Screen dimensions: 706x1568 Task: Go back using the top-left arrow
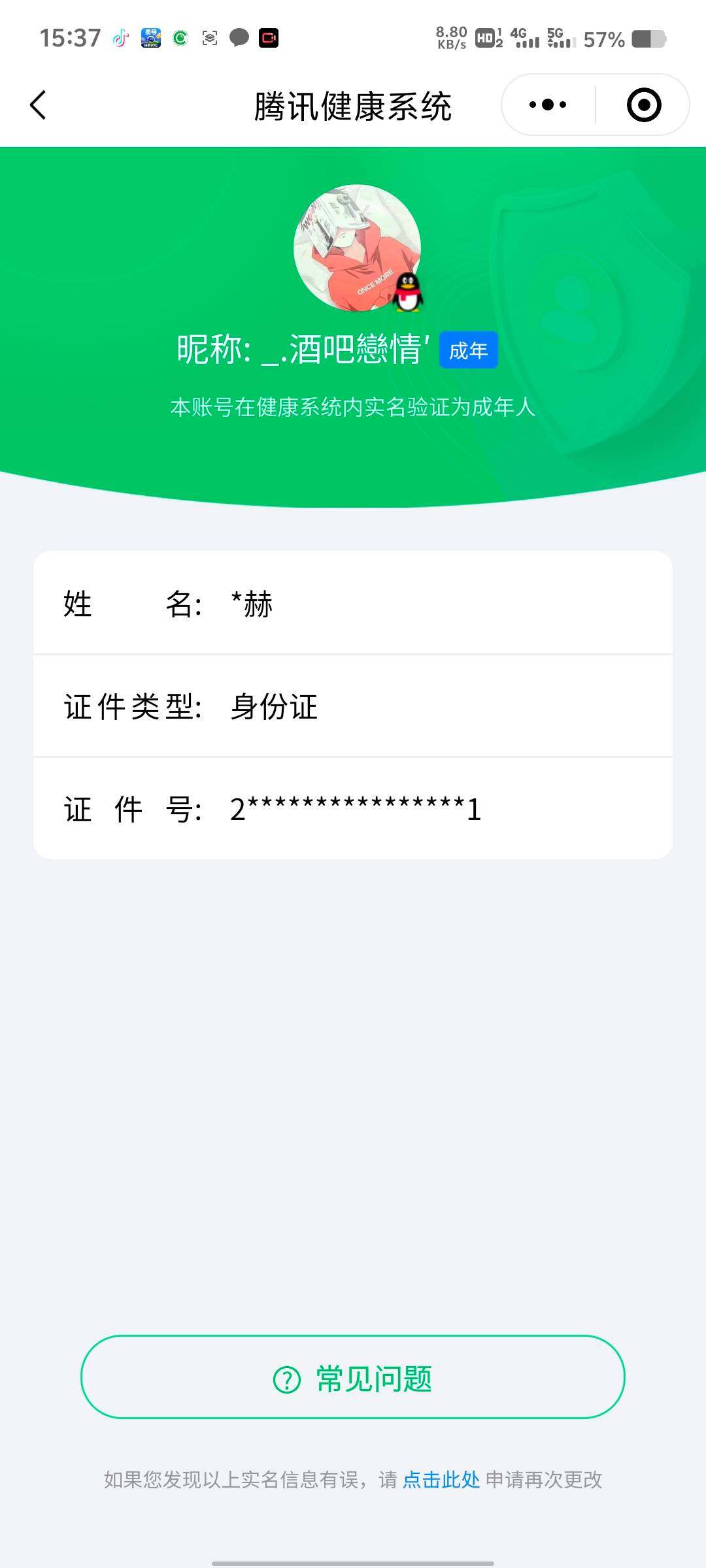point(39,105)
